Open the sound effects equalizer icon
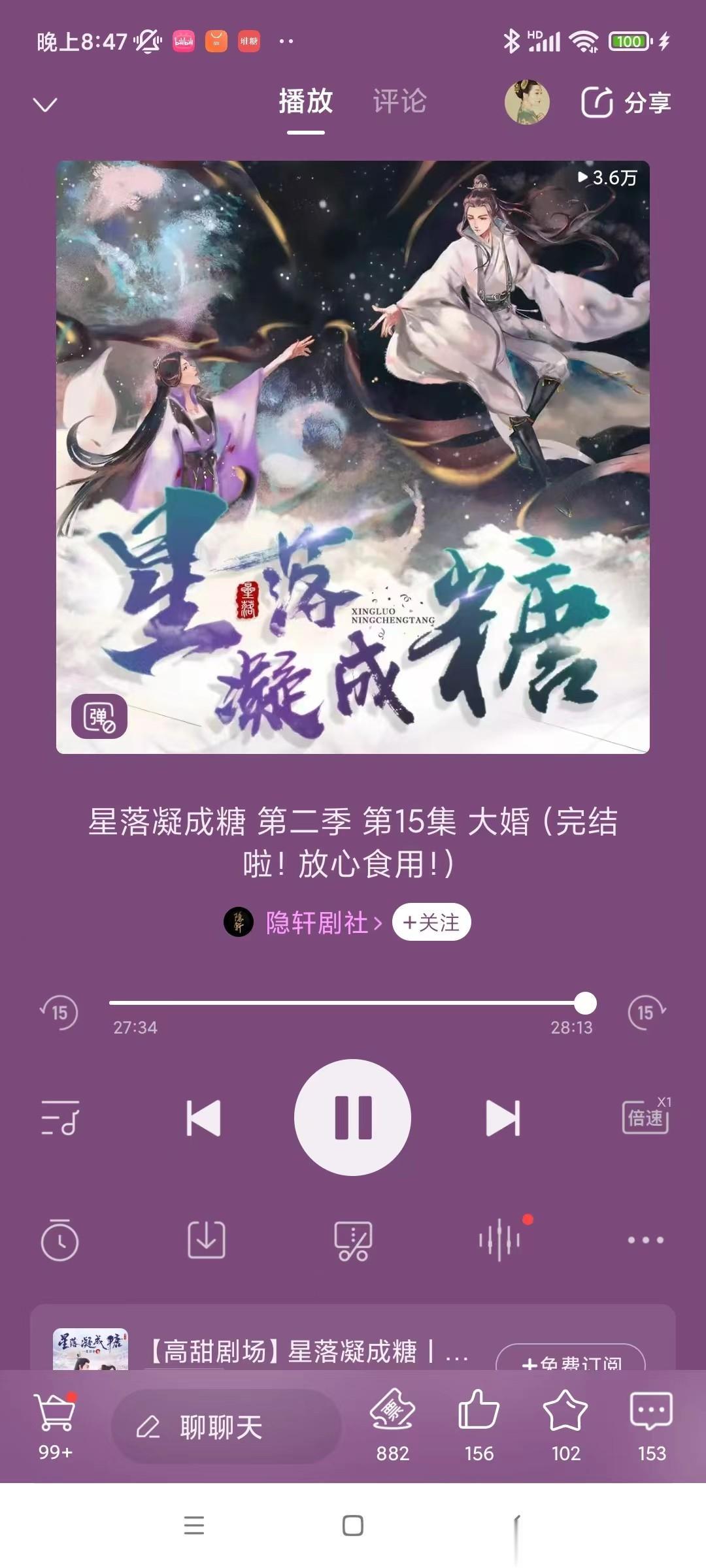The image size is (706, 1568). point(501,1239)
